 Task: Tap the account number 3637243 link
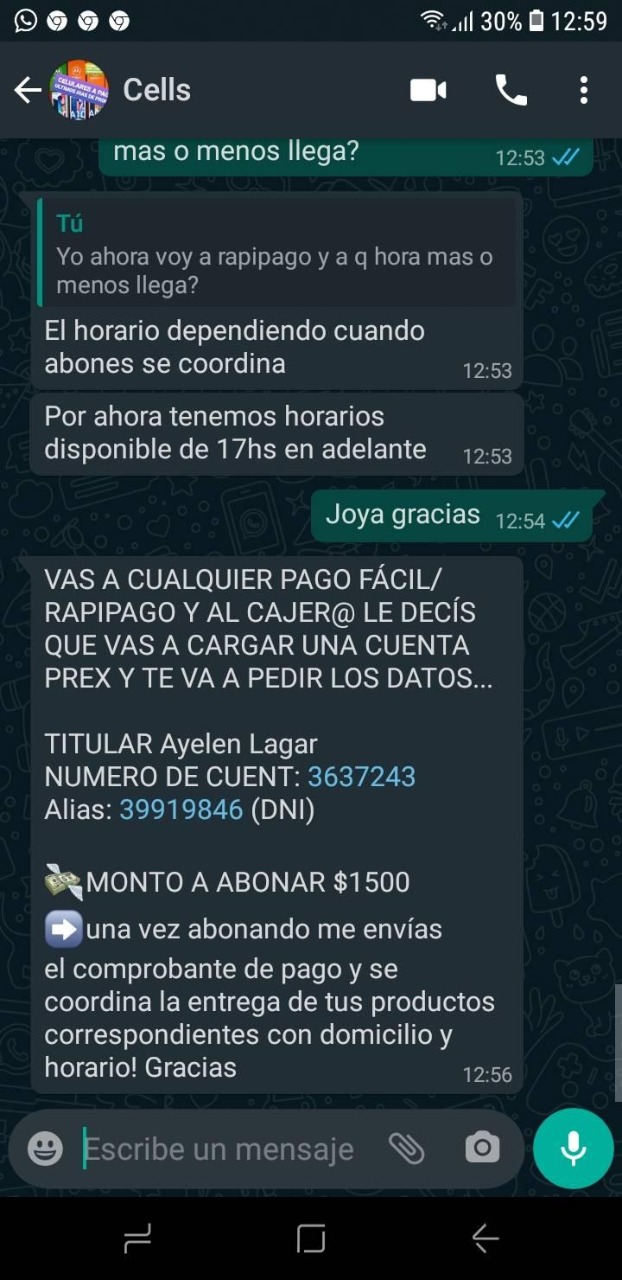point(361,777)
